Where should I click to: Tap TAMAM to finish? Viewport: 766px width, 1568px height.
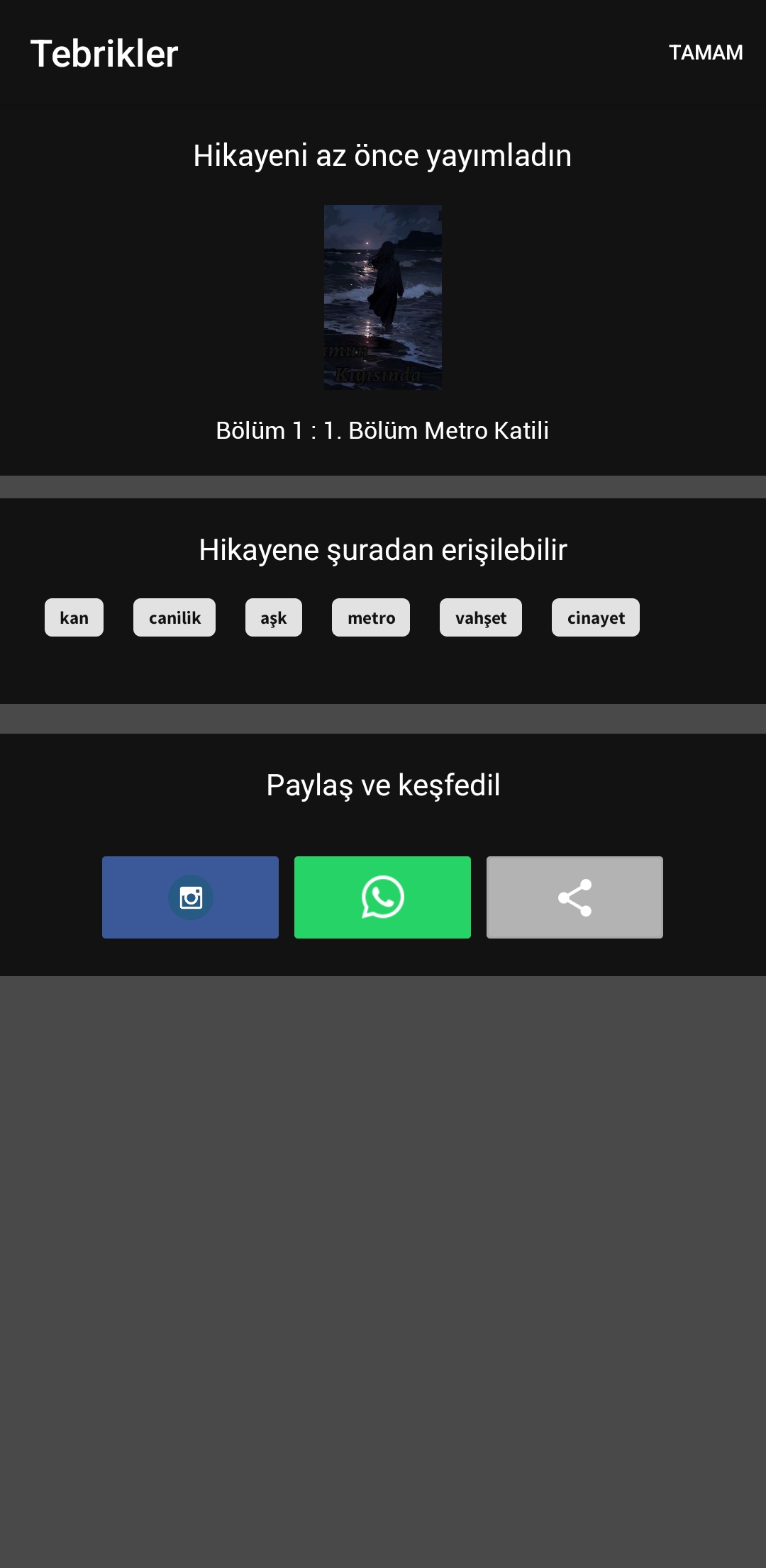point(706,52)
